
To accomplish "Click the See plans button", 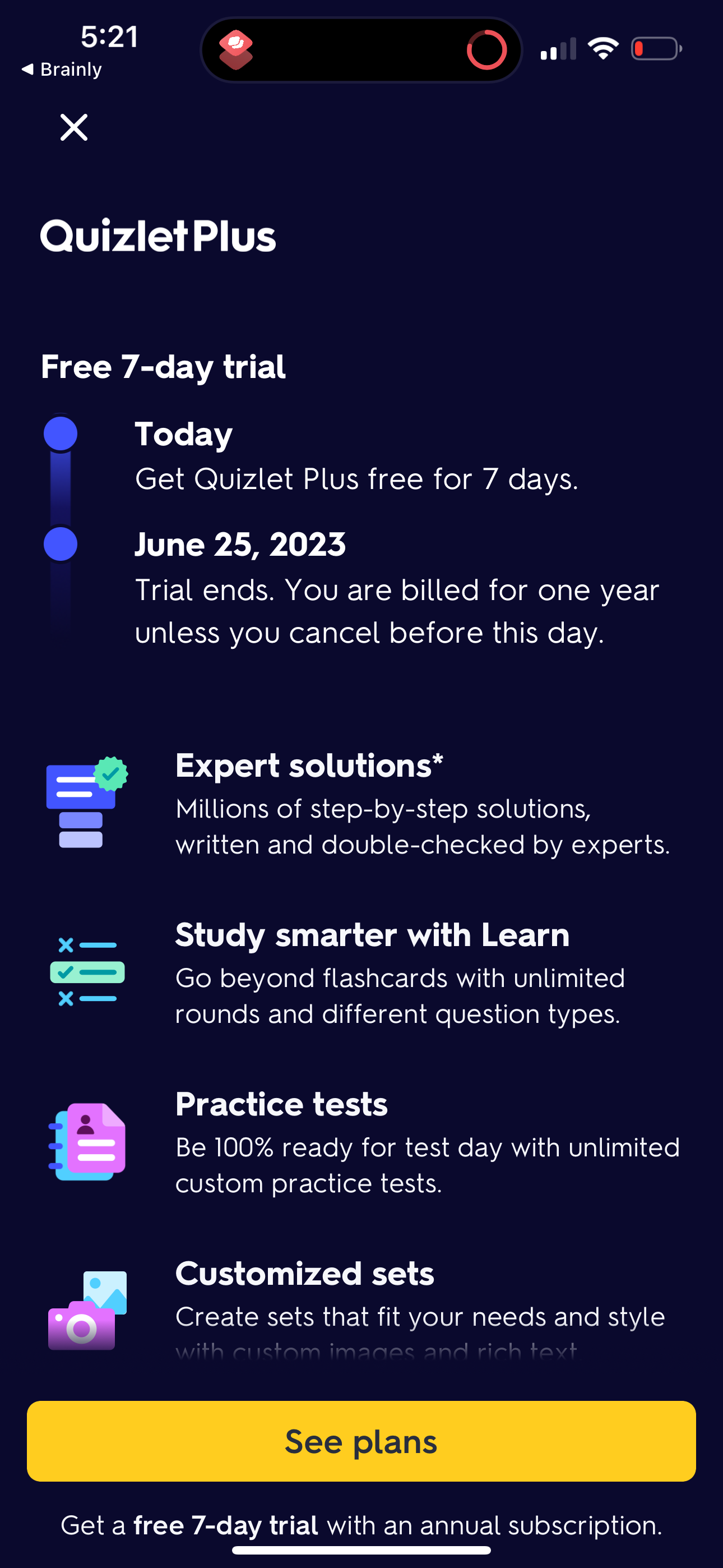I will (x=361, y=1441).
